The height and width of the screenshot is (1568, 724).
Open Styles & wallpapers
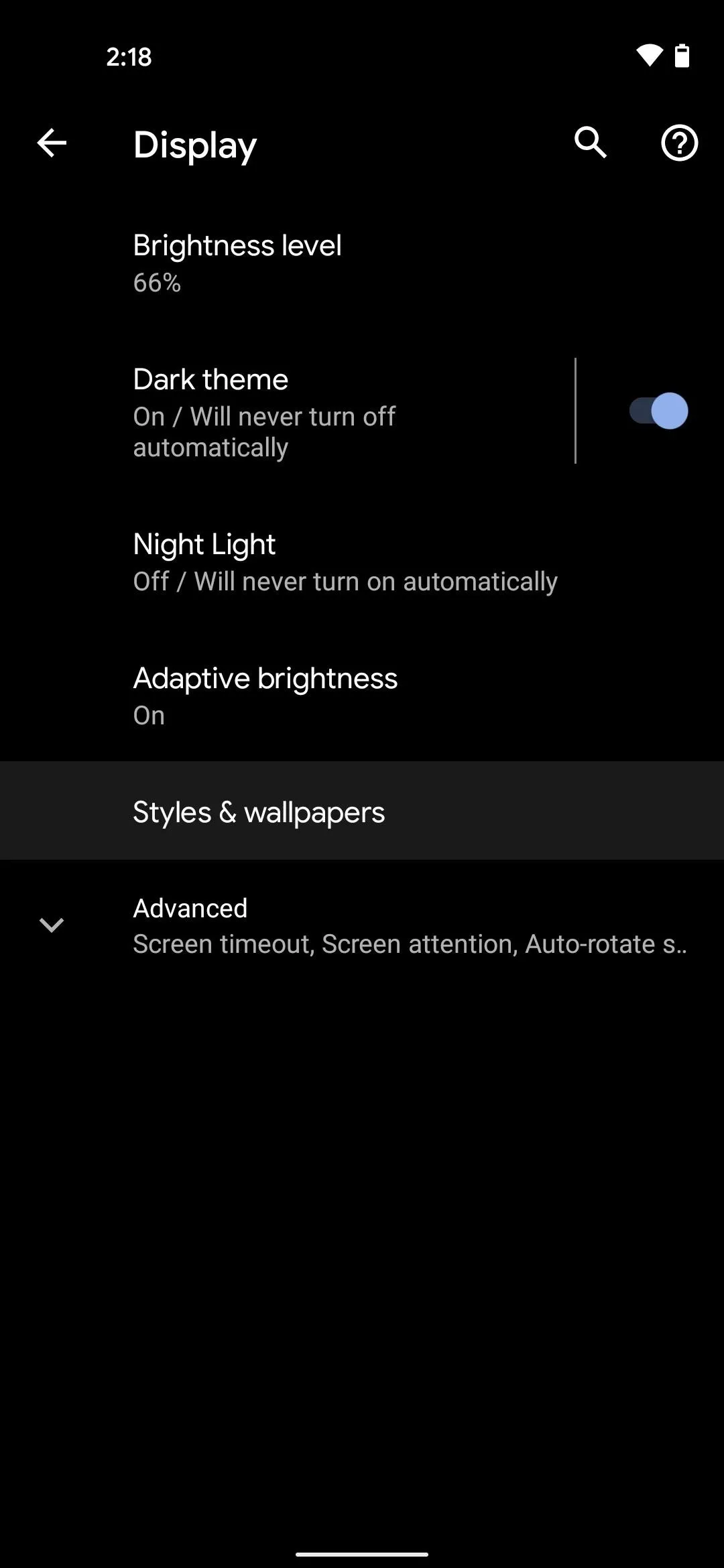[362, 811]
